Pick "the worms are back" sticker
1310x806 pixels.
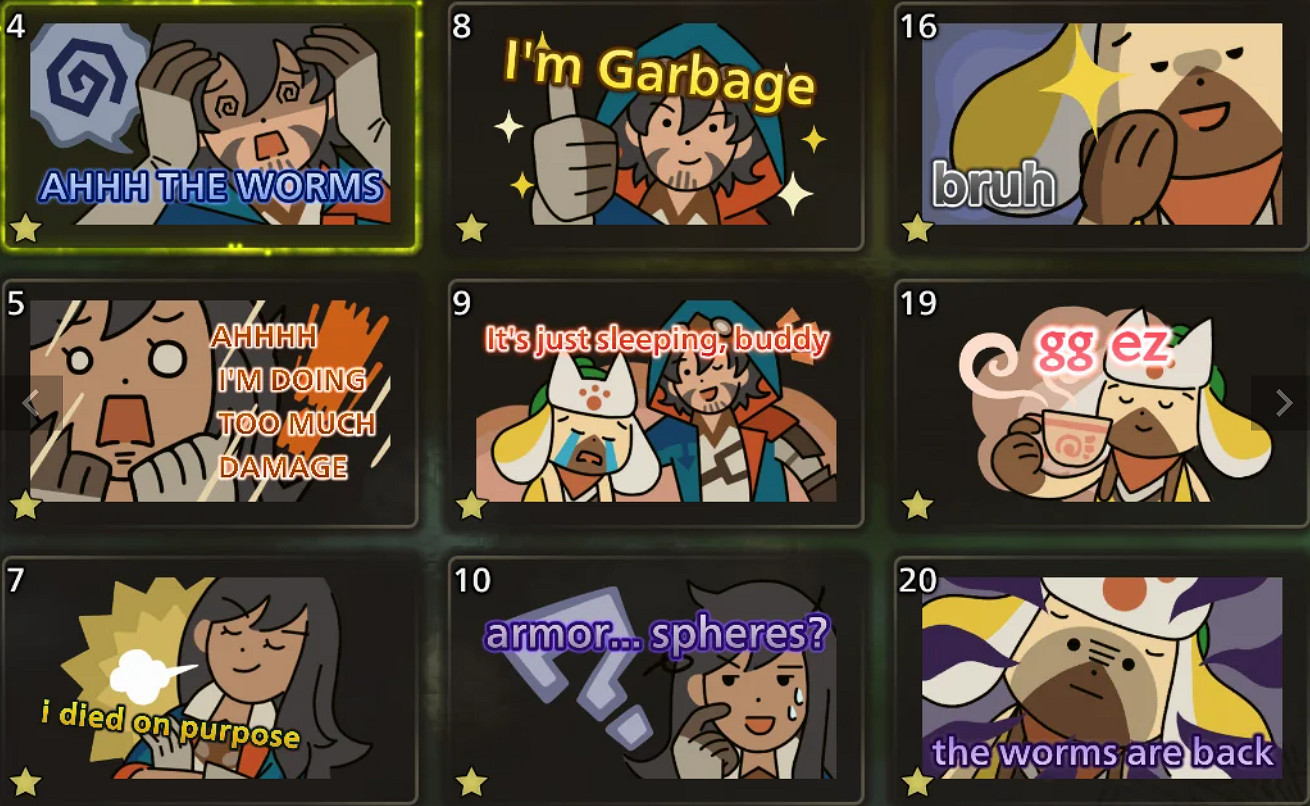point(1101,678)
